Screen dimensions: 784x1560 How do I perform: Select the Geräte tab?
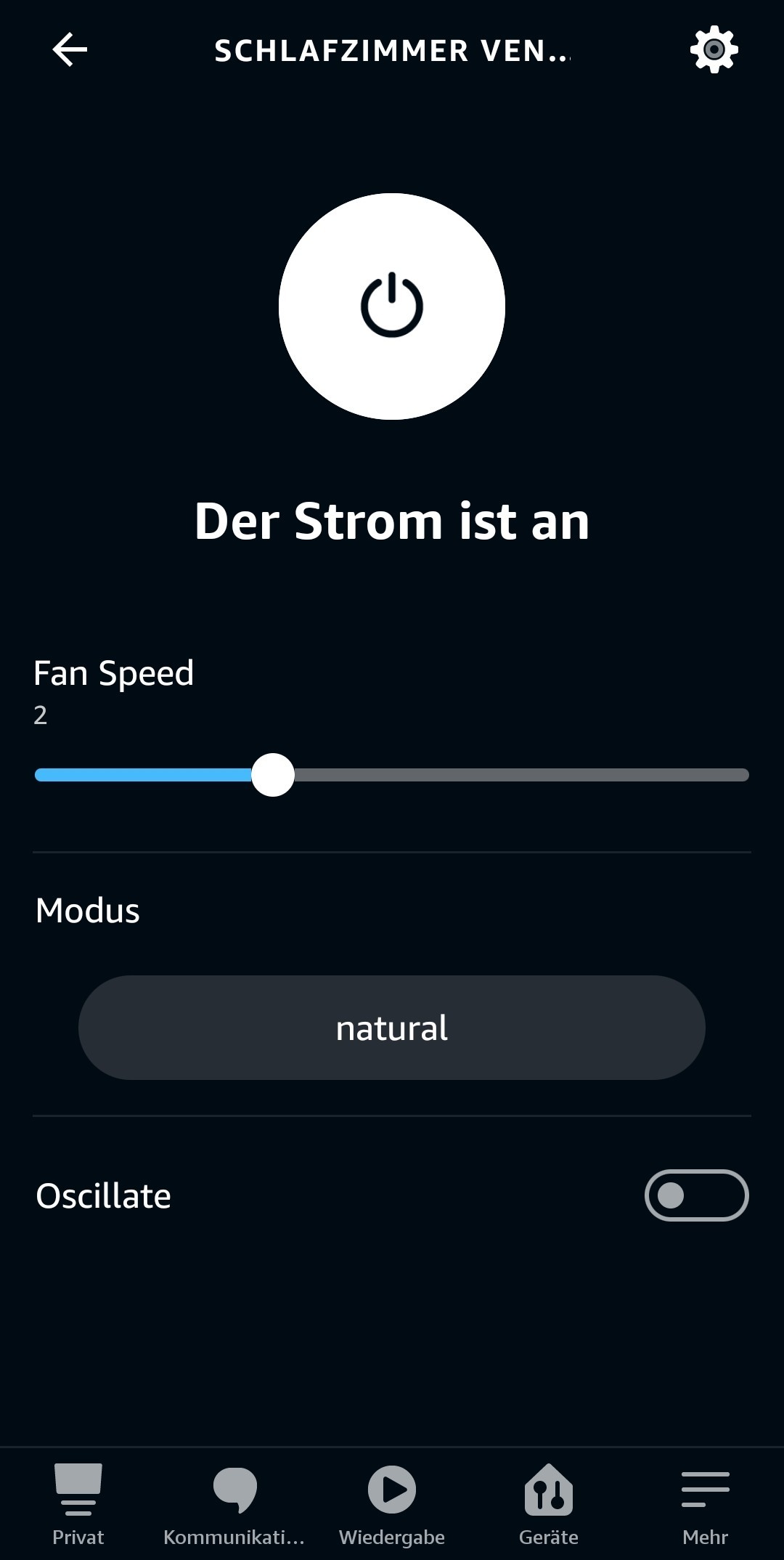(549, 1505)
